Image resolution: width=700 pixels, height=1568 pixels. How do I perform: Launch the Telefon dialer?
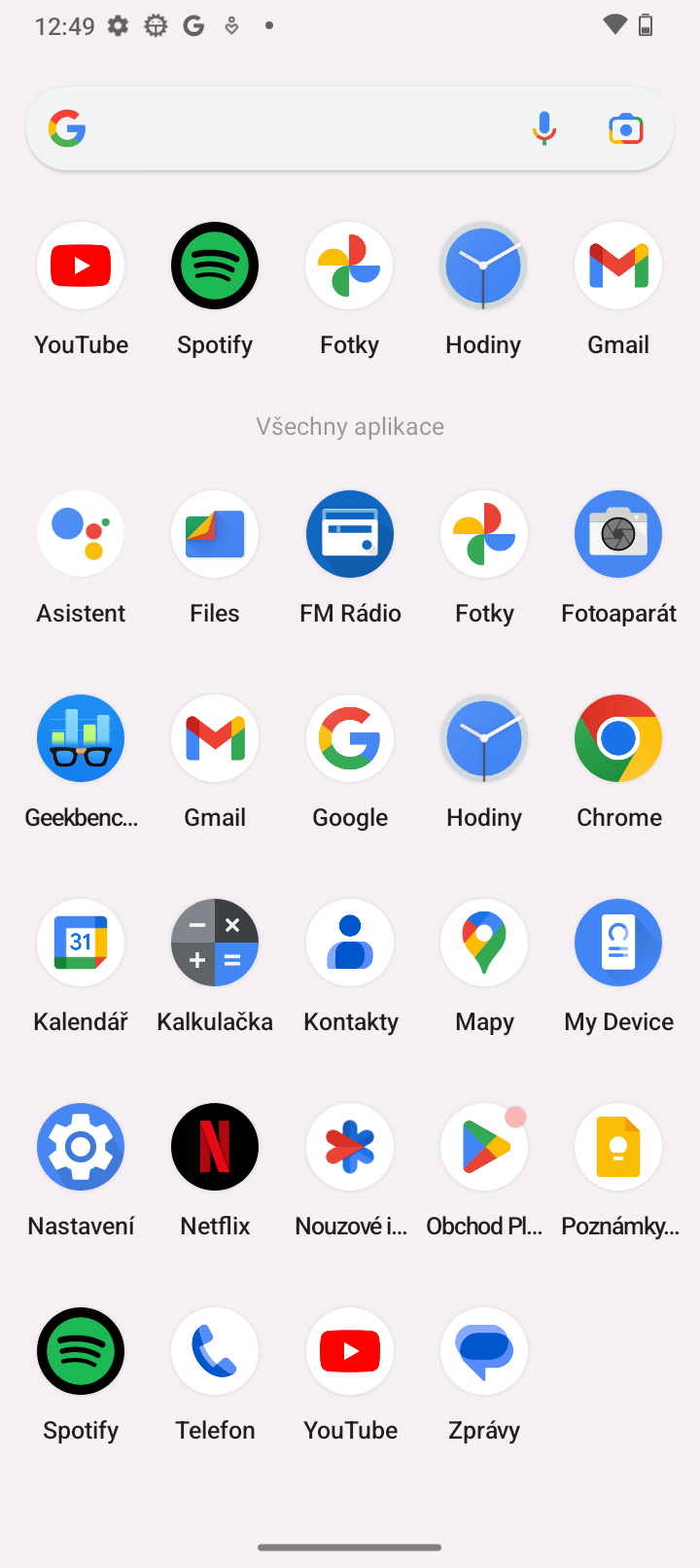(214, 1351)
